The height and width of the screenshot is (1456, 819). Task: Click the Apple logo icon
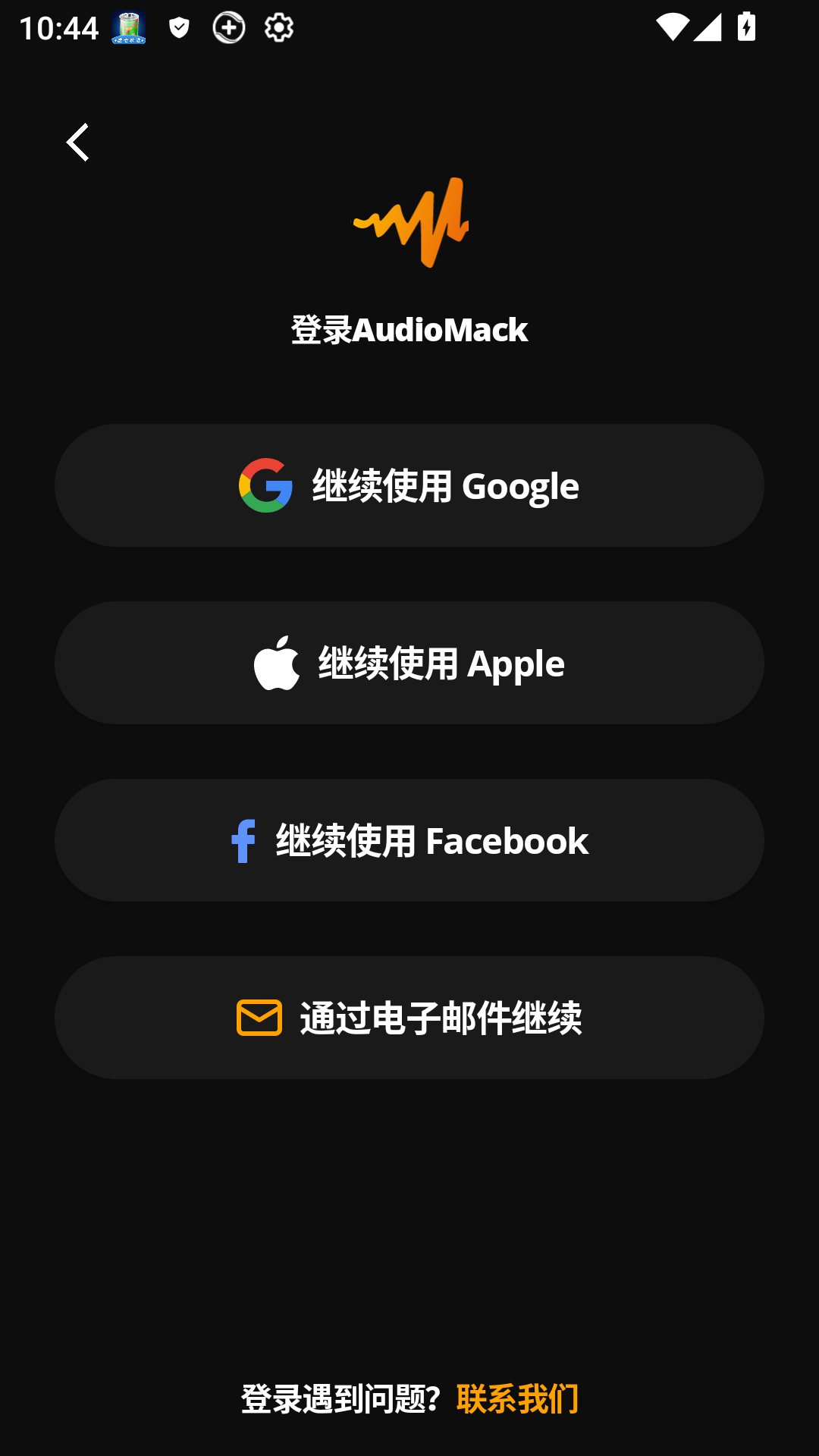click(x=278, y=662)
